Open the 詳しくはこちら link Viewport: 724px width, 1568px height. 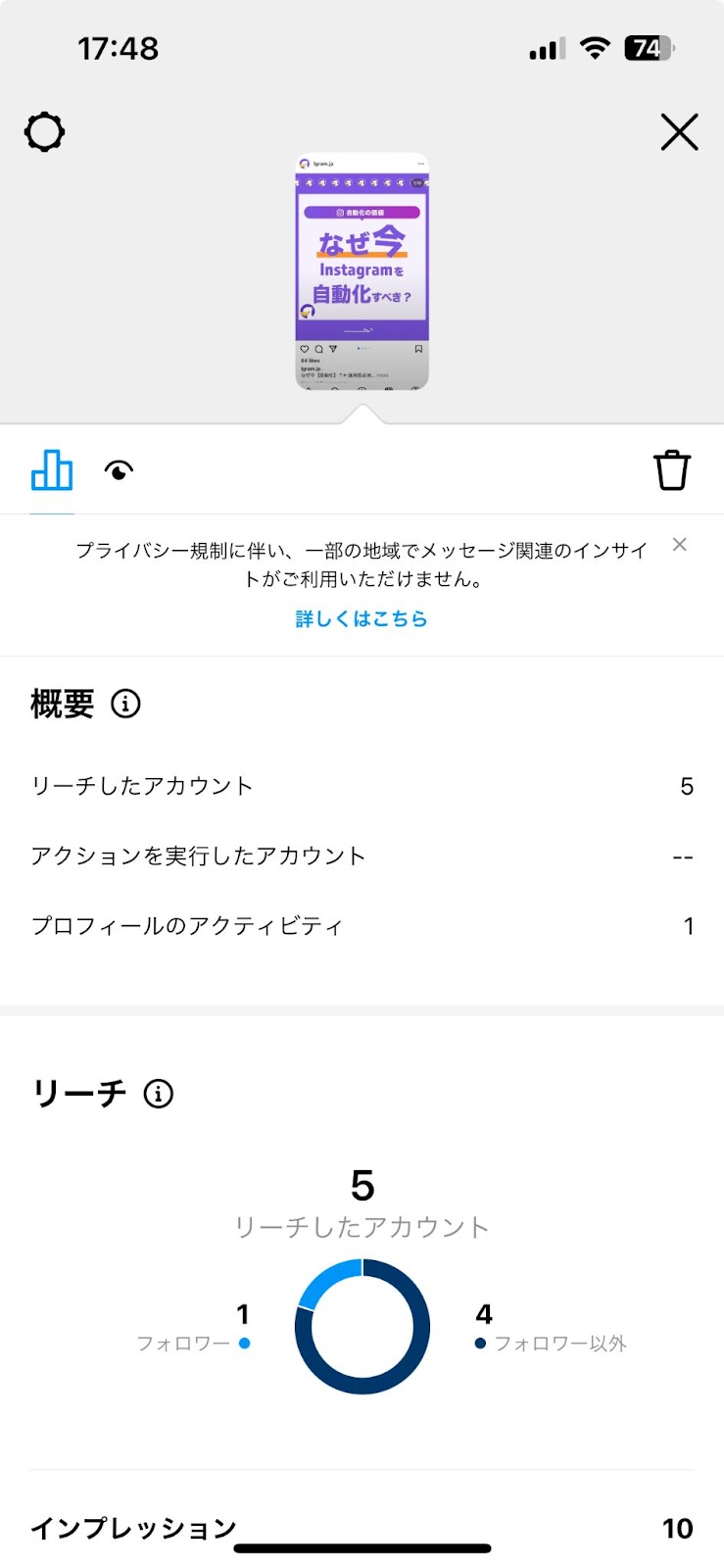coord(362,618)
